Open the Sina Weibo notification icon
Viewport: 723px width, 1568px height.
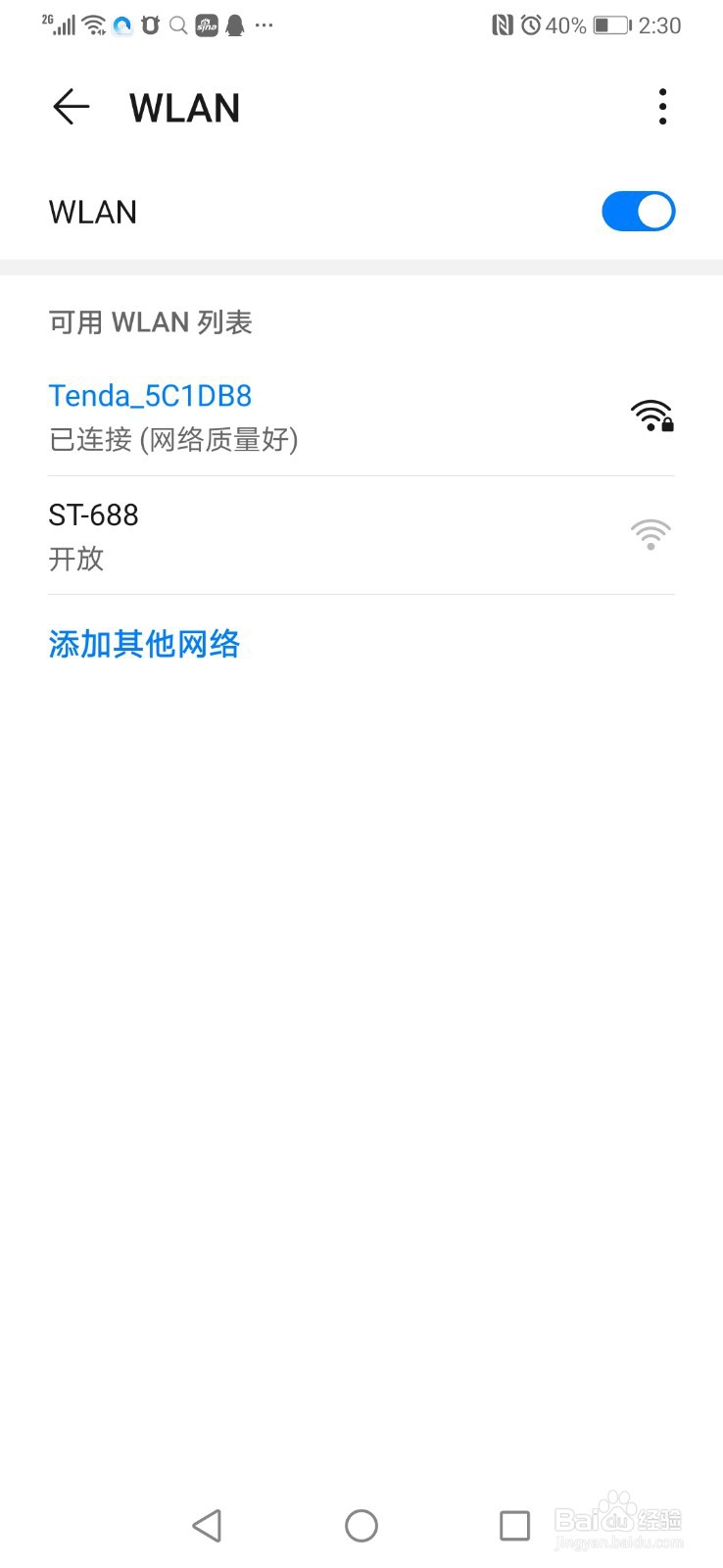click(x=207, y=25)
